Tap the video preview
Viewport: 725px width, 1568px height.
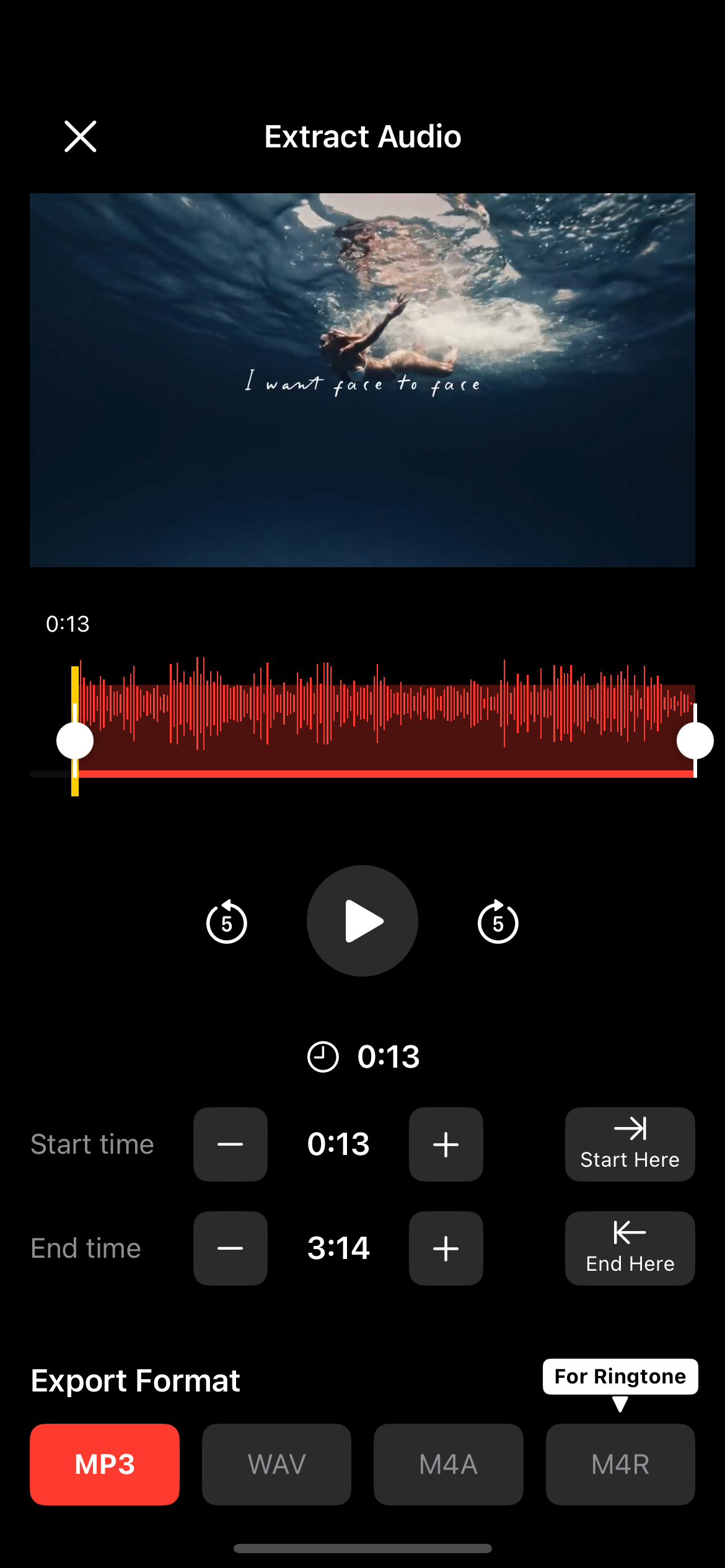[x=362, y=380]
